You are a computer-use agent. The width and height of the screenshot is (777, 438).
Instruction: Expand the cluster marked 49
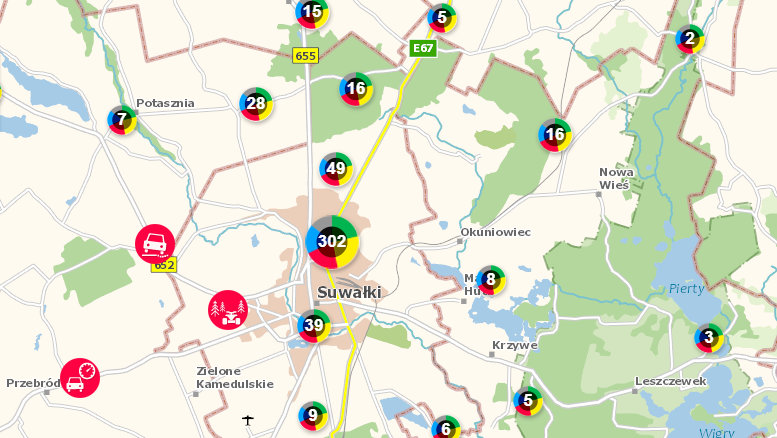pyautogui.click(x=336, y=169)
